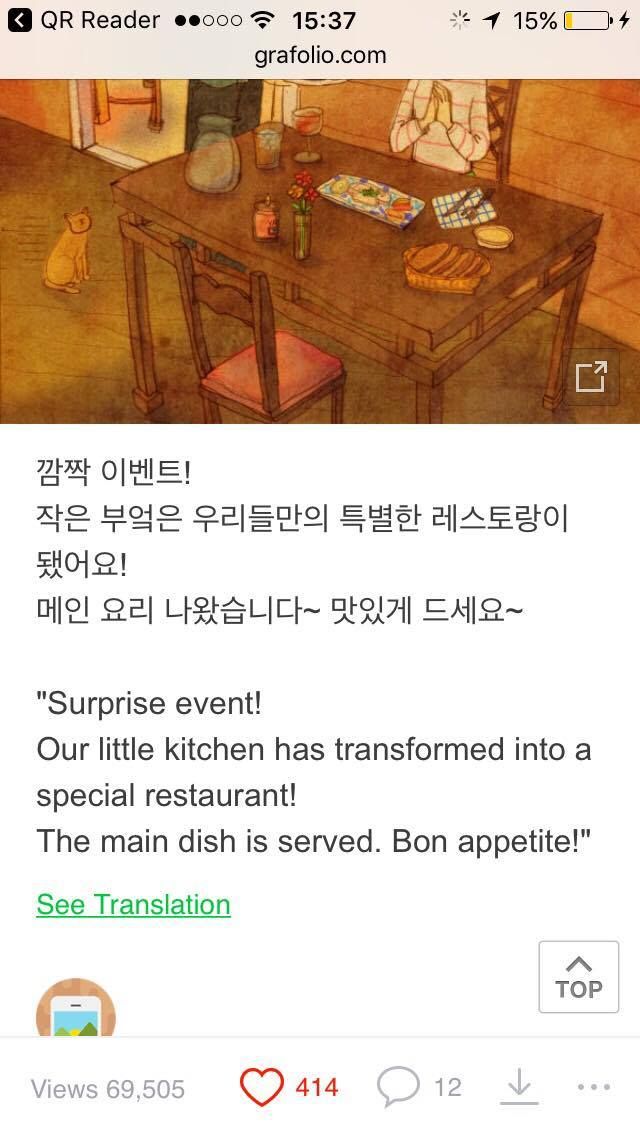Viewport: 640px width, 1136px height.
Task: Expand the artwork in full view
Action: click(x=591, y=377)
